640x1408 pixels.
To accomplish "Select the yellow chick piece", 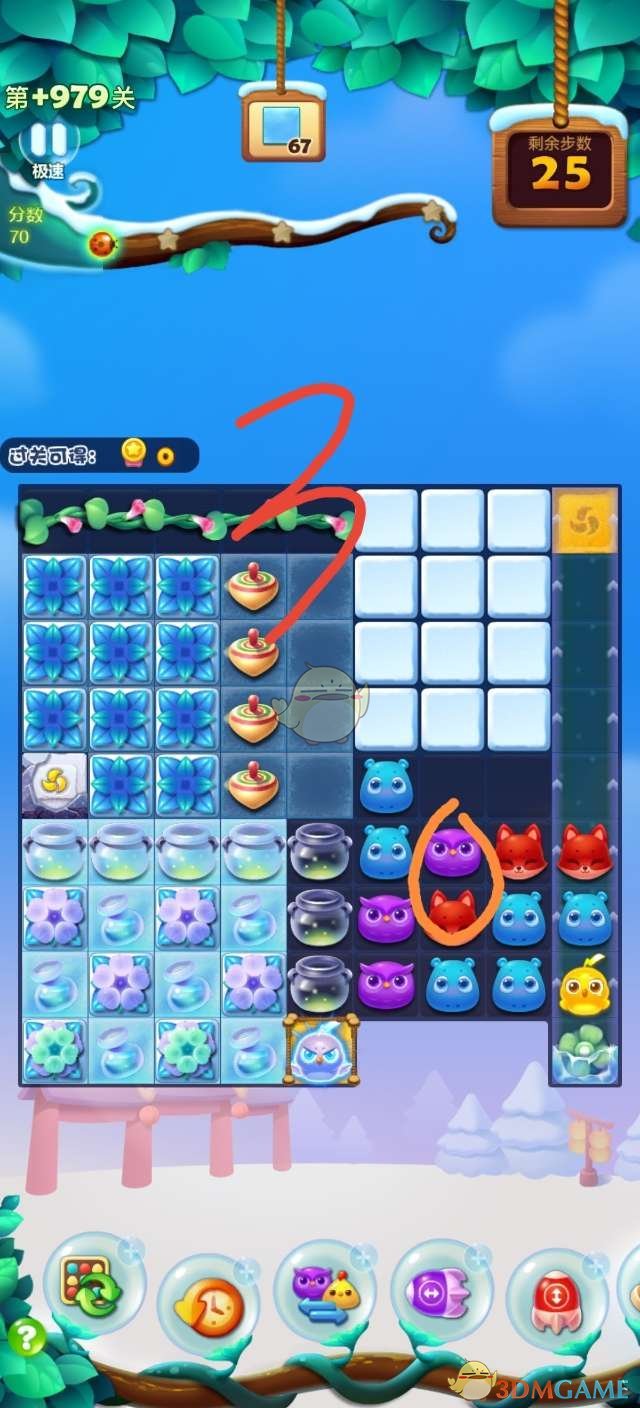I will click(x=585, y=986).
